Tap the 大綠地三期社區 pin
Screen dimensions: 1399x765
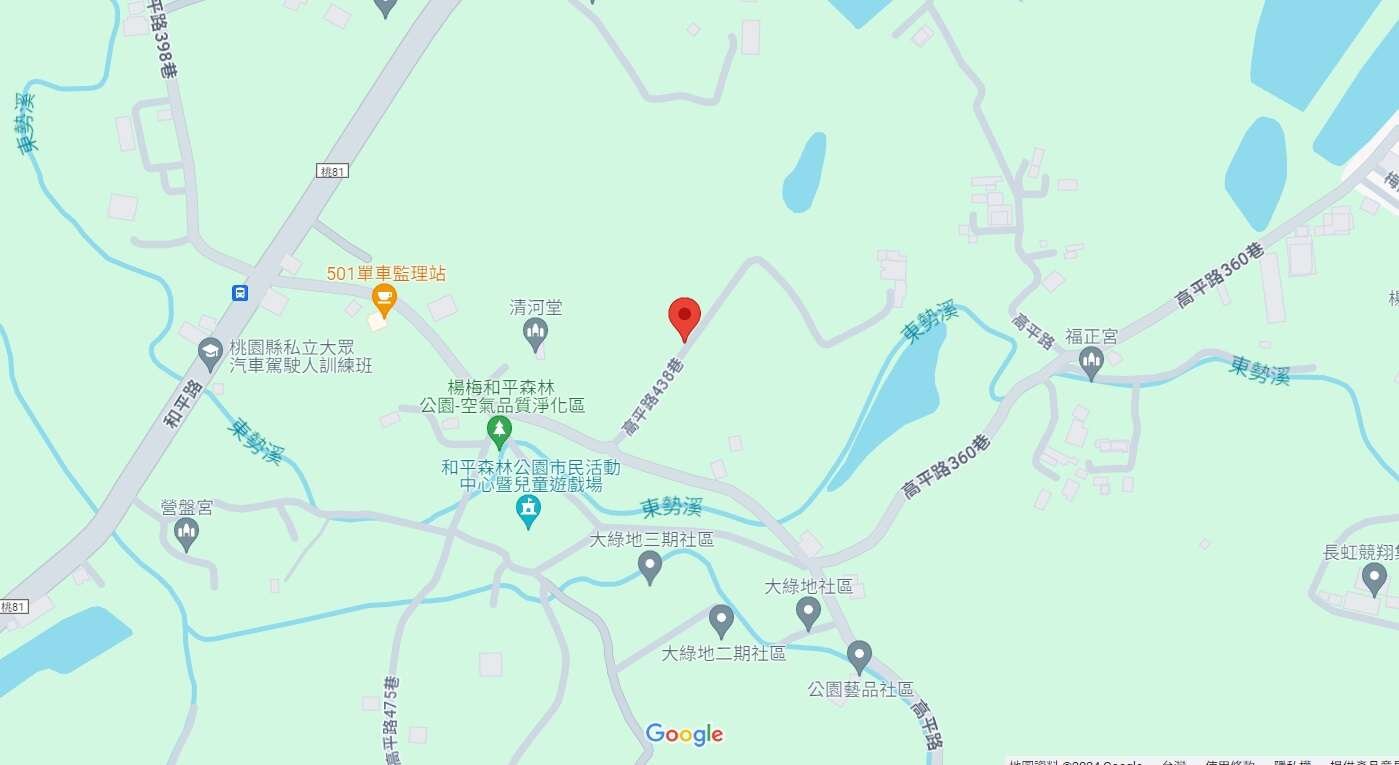[x=650, y=566]
